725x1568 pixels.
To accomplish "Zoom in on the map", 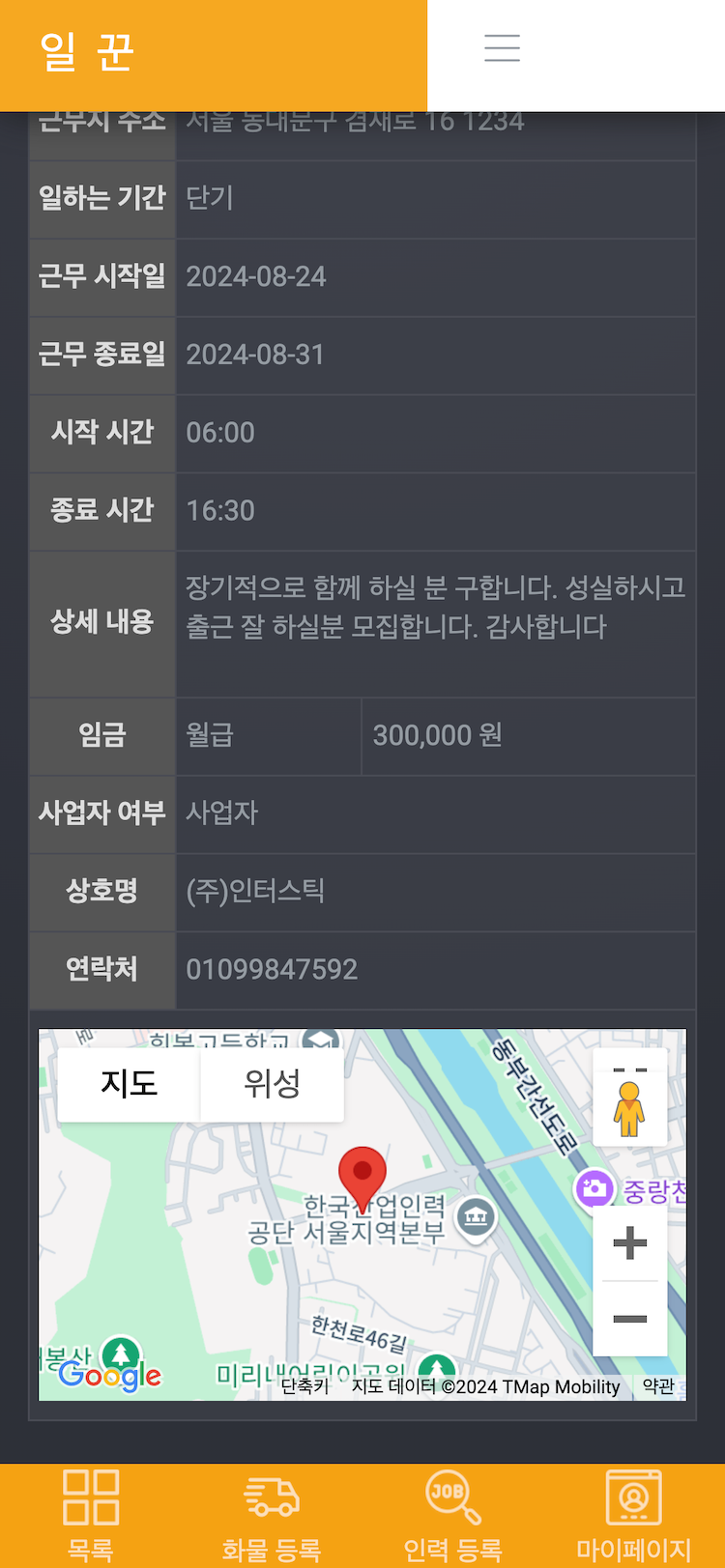I will [x=629, y=1242].
